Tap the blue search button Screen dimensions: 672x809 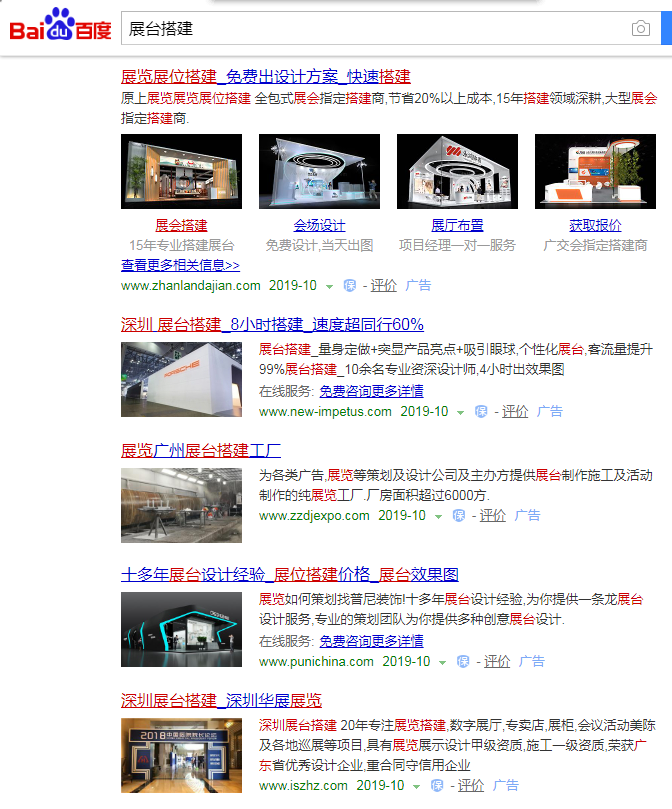[666, 29]
